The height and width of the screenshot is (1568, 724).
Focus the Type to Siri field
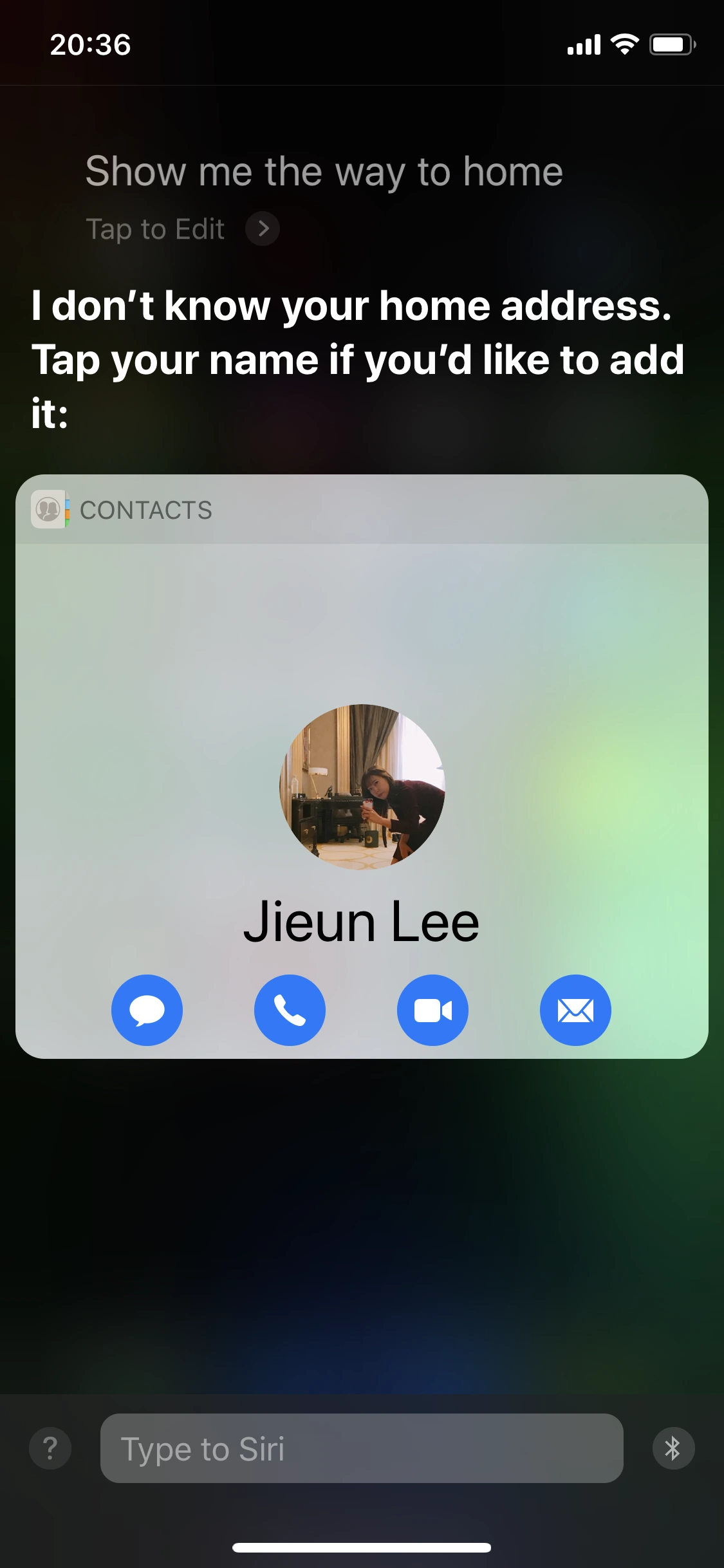(362, 1448)
